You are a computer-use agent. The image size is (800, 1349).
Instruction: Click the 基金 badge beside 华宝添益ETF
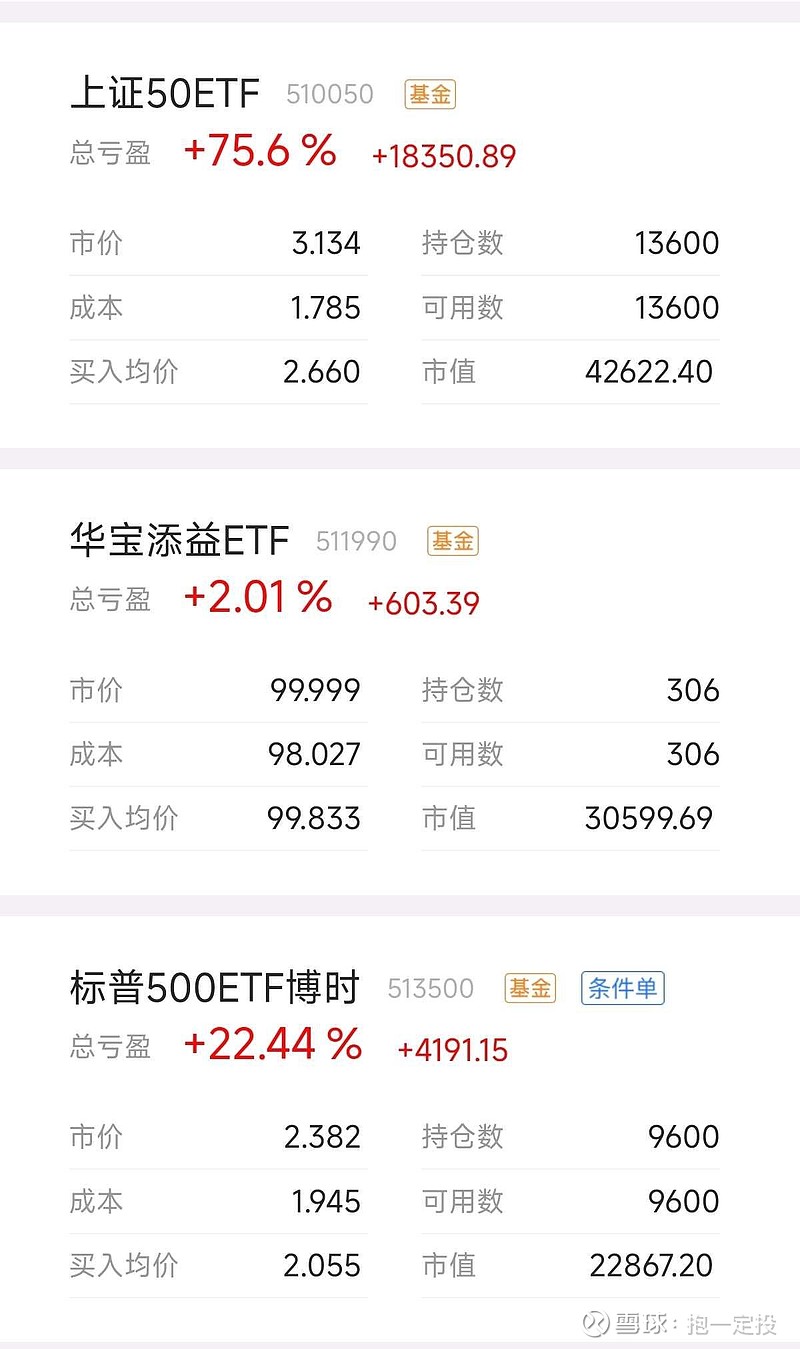(452, 540)
